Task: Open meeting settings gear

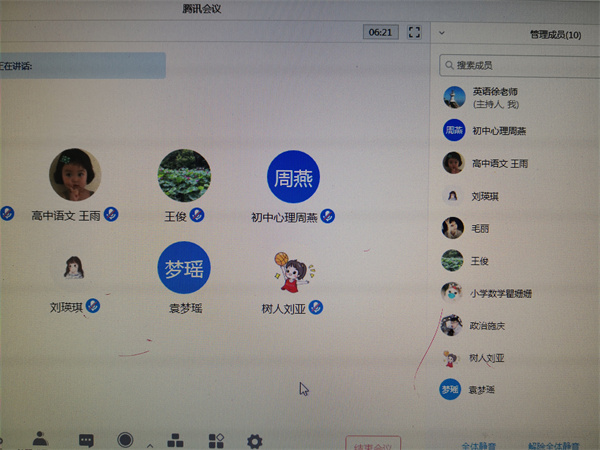Action: pyautogui.click(x=254, y=440)
